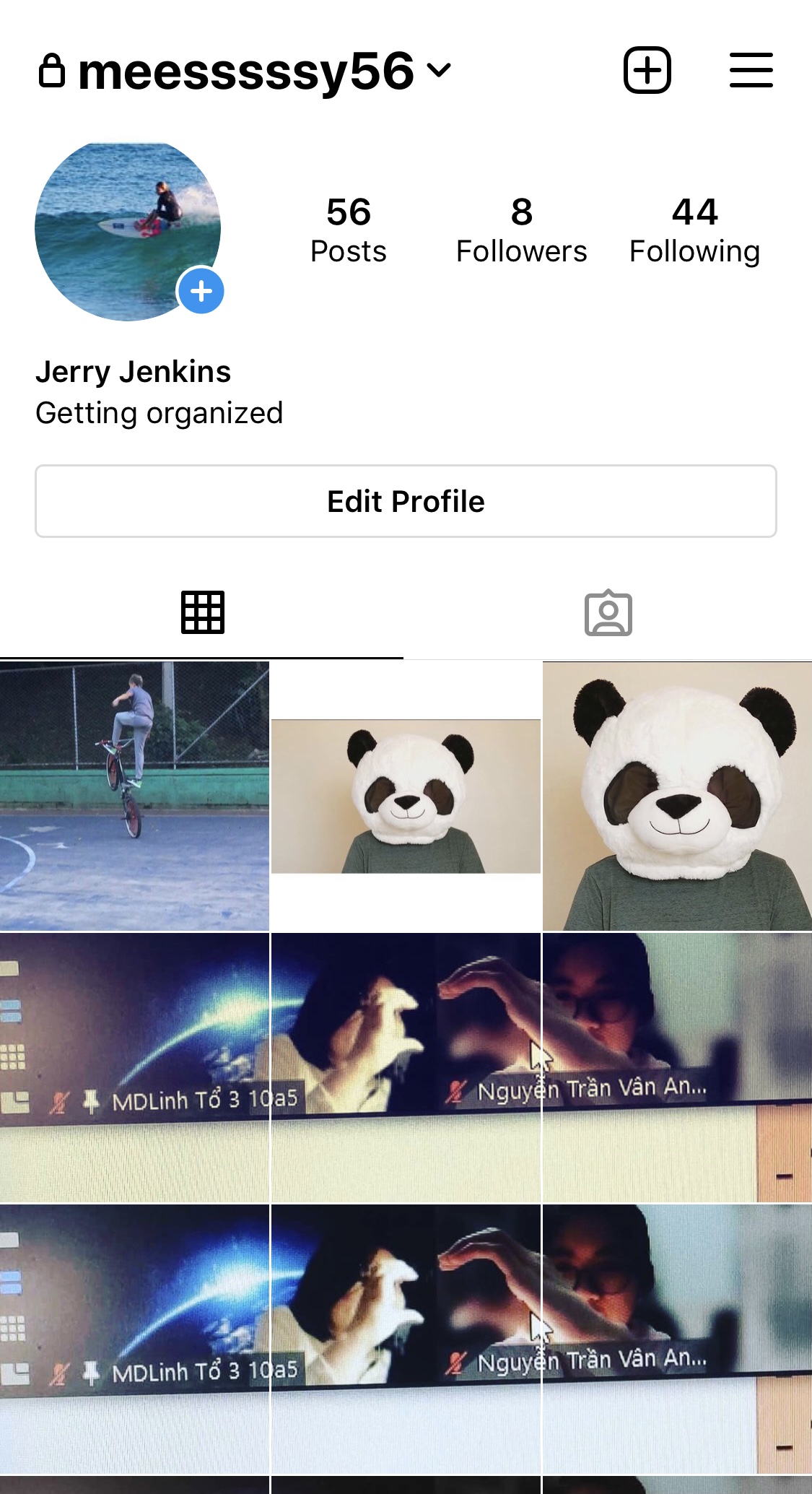Tap Edit Profile
This screenshot has height=1494, width=812.
tap(406, 501)
